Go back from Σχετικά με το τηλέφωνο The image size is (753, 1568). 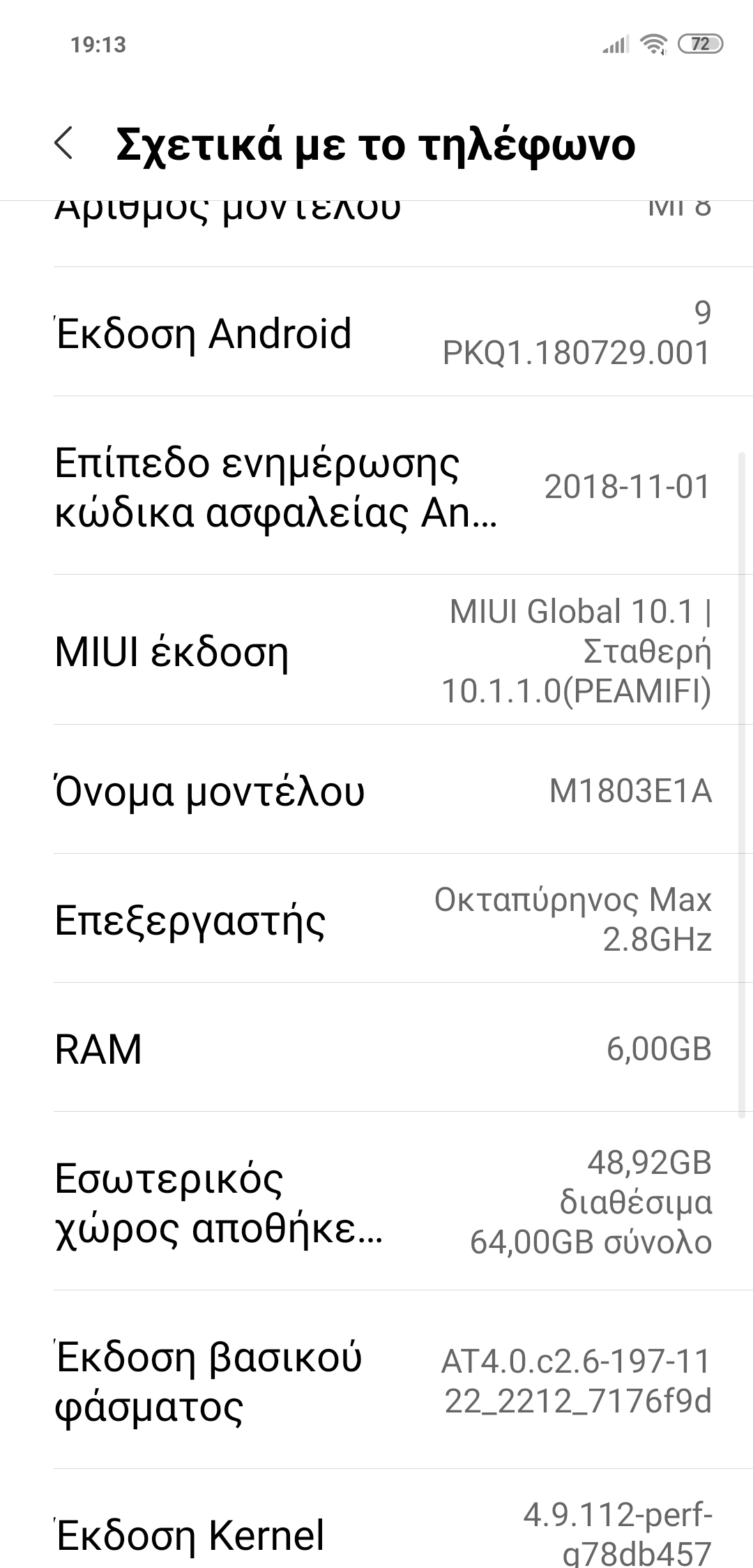[x=63, y=144]
